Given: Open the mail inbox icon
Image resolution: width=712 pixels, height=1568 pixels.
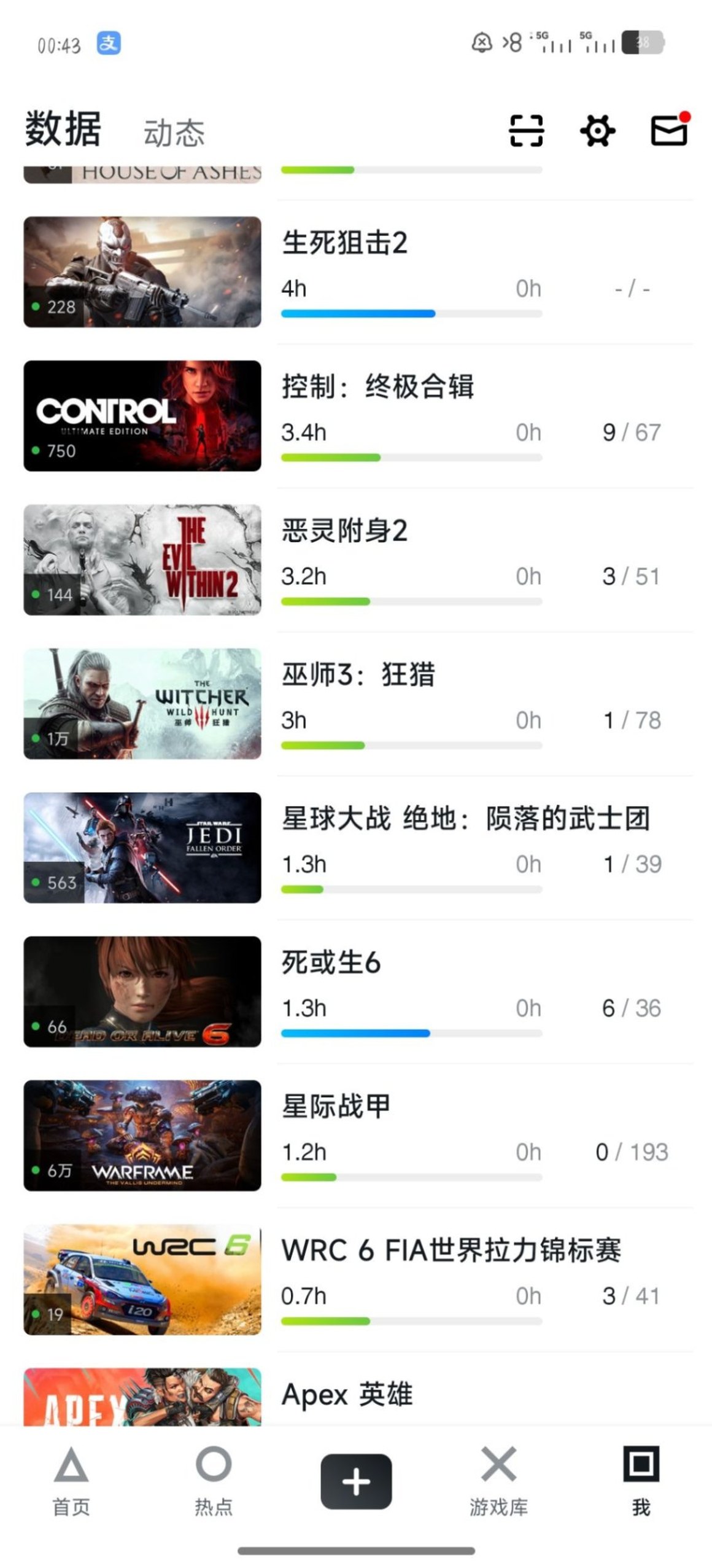Looking at the screenshot, I should pyautogui.click(x=669, y=130).
